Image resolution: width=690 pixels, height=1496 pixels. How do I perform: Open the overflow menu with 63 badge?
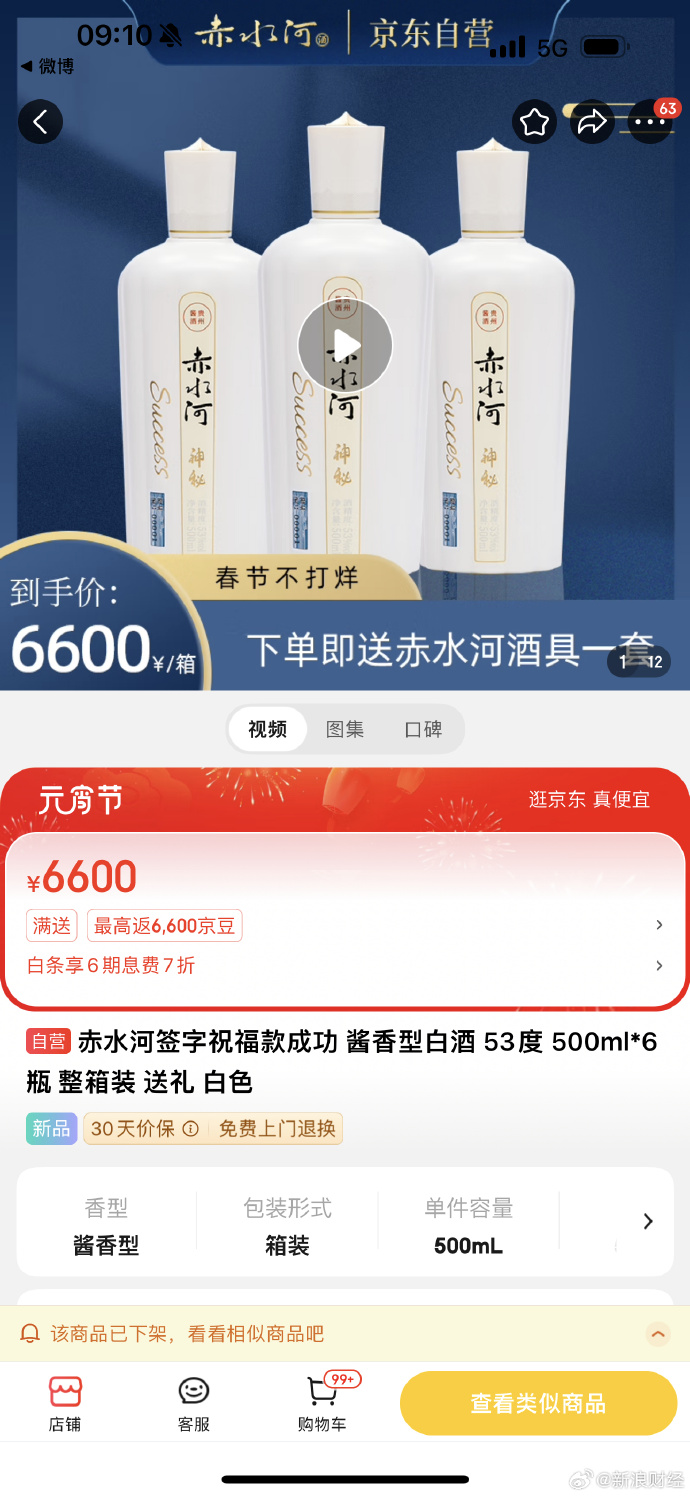[x=650, y=122]
